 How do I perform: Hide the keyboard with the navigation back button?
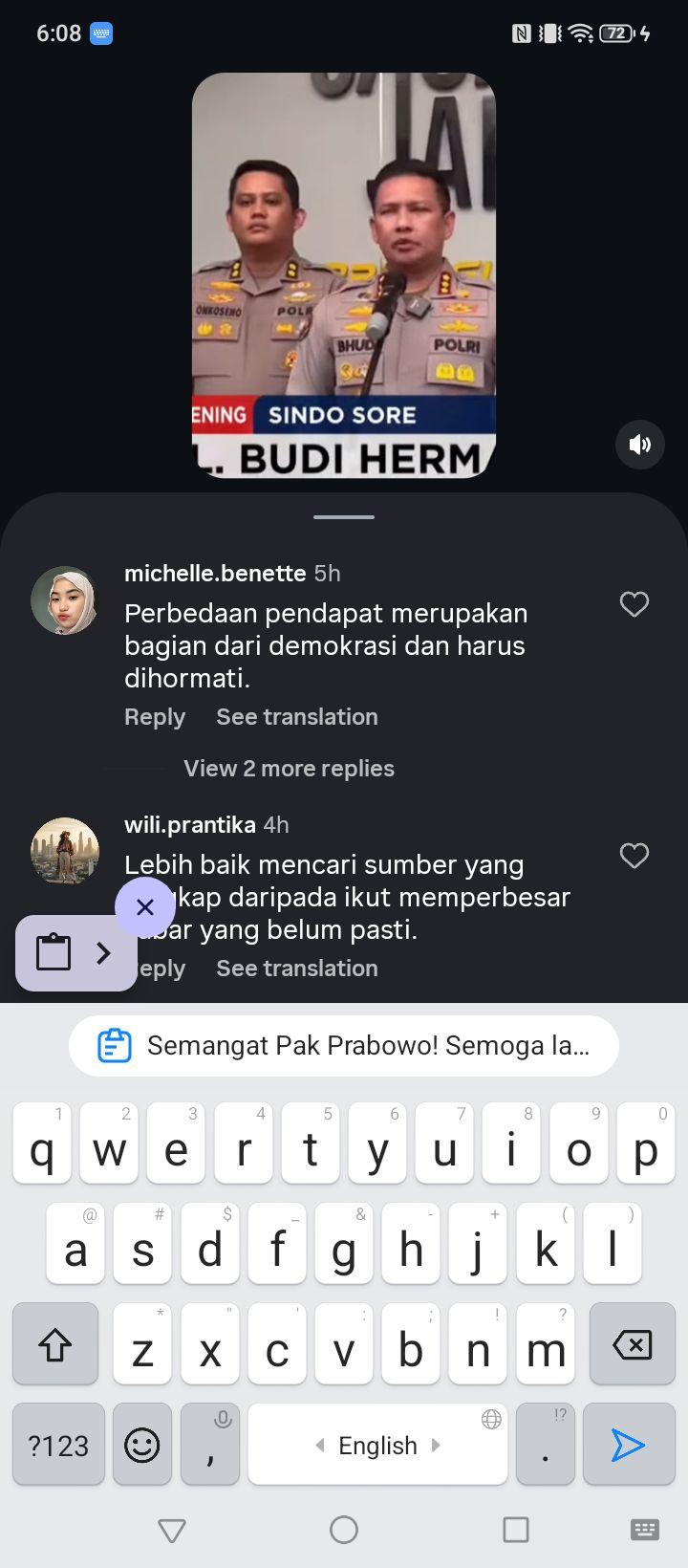pyautogui.click(x=172, y=1531)
